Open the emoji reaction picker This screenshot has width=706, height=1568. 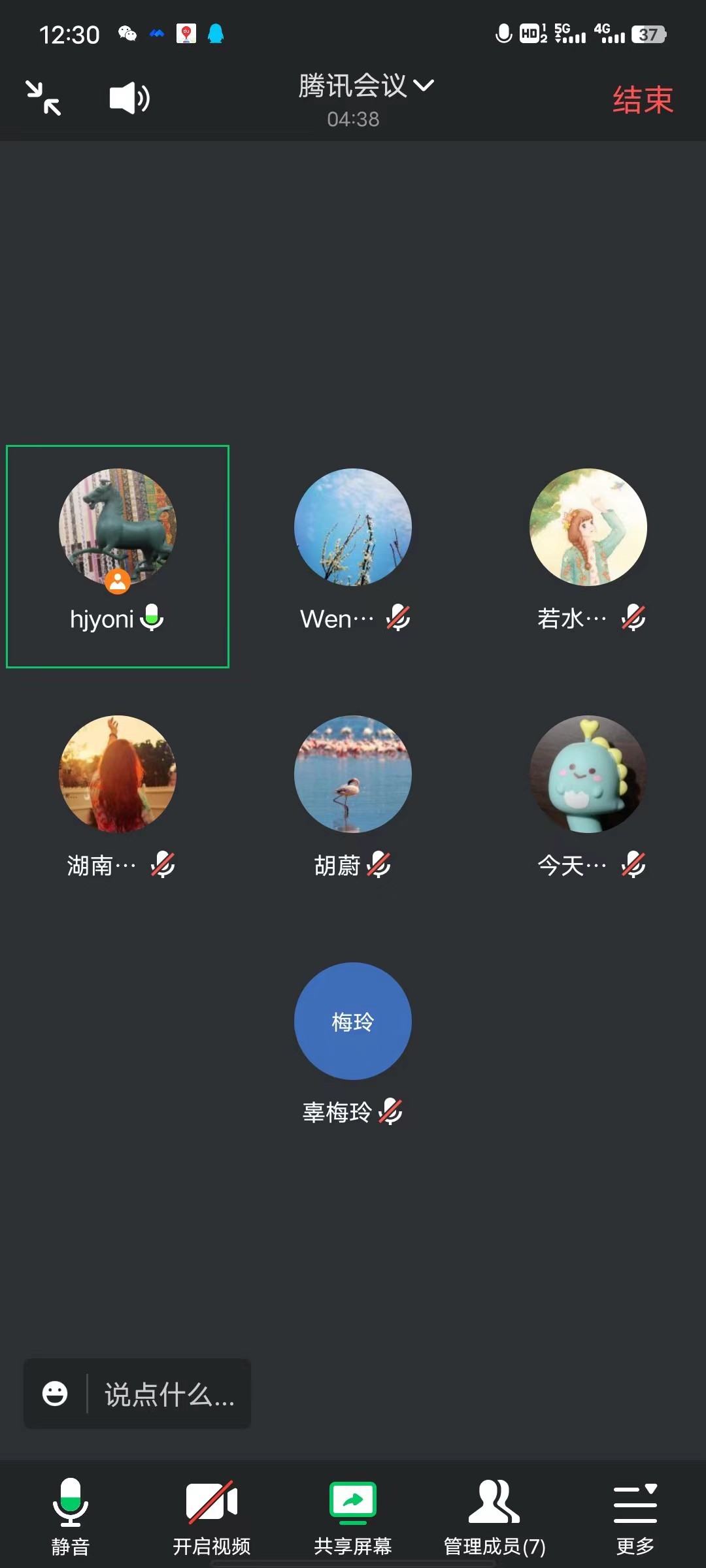point(55,1394)
